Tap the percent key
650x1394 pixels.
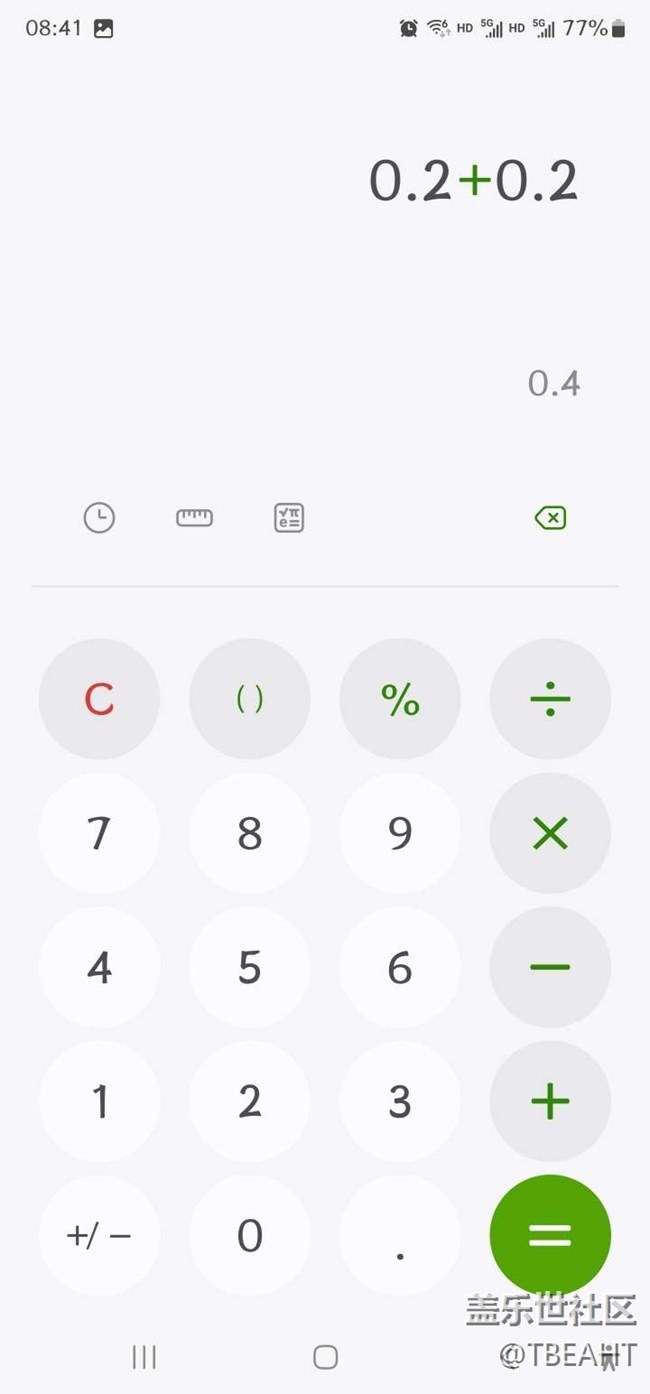coord(400,699)
